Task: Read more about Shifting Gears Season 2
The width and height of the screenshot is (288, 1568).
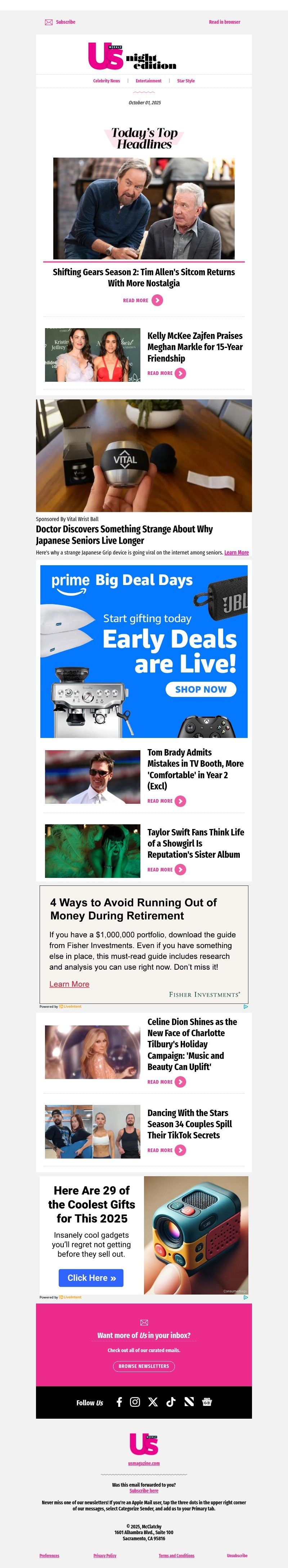Action: 143,300
